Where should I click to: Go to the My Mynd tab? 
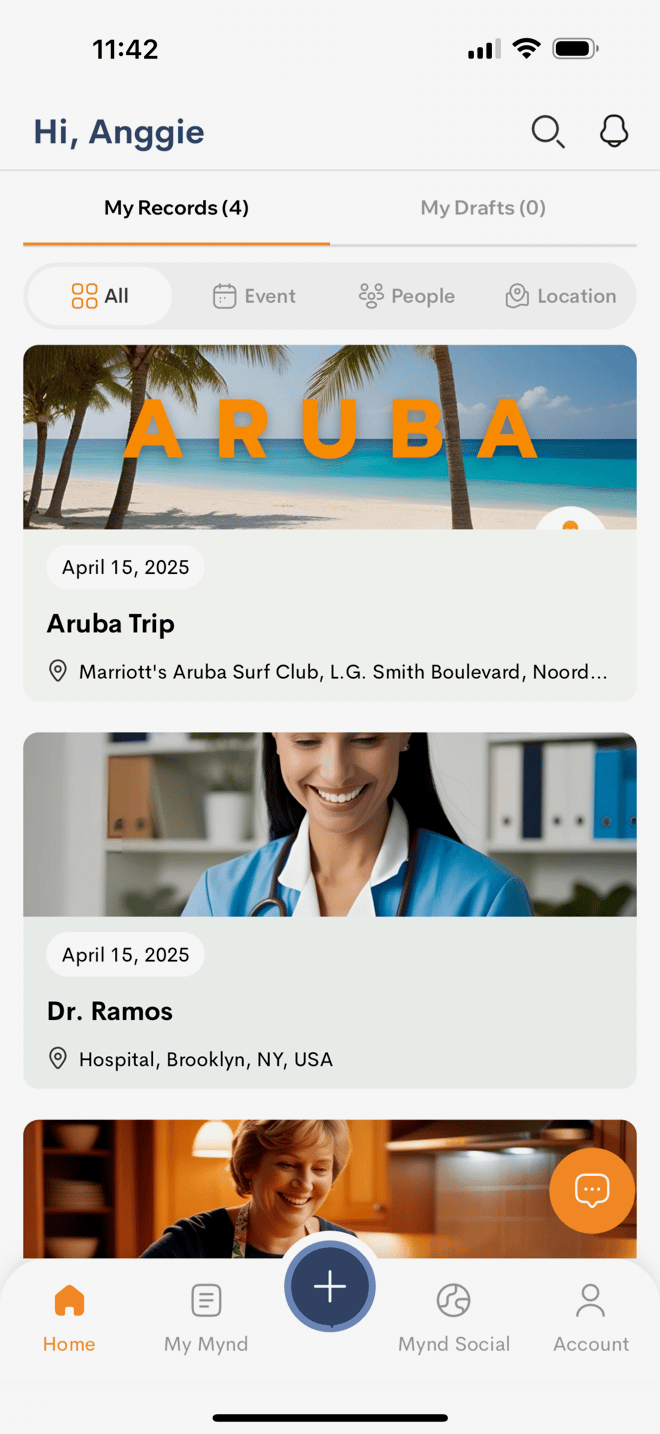(206, 1318)
